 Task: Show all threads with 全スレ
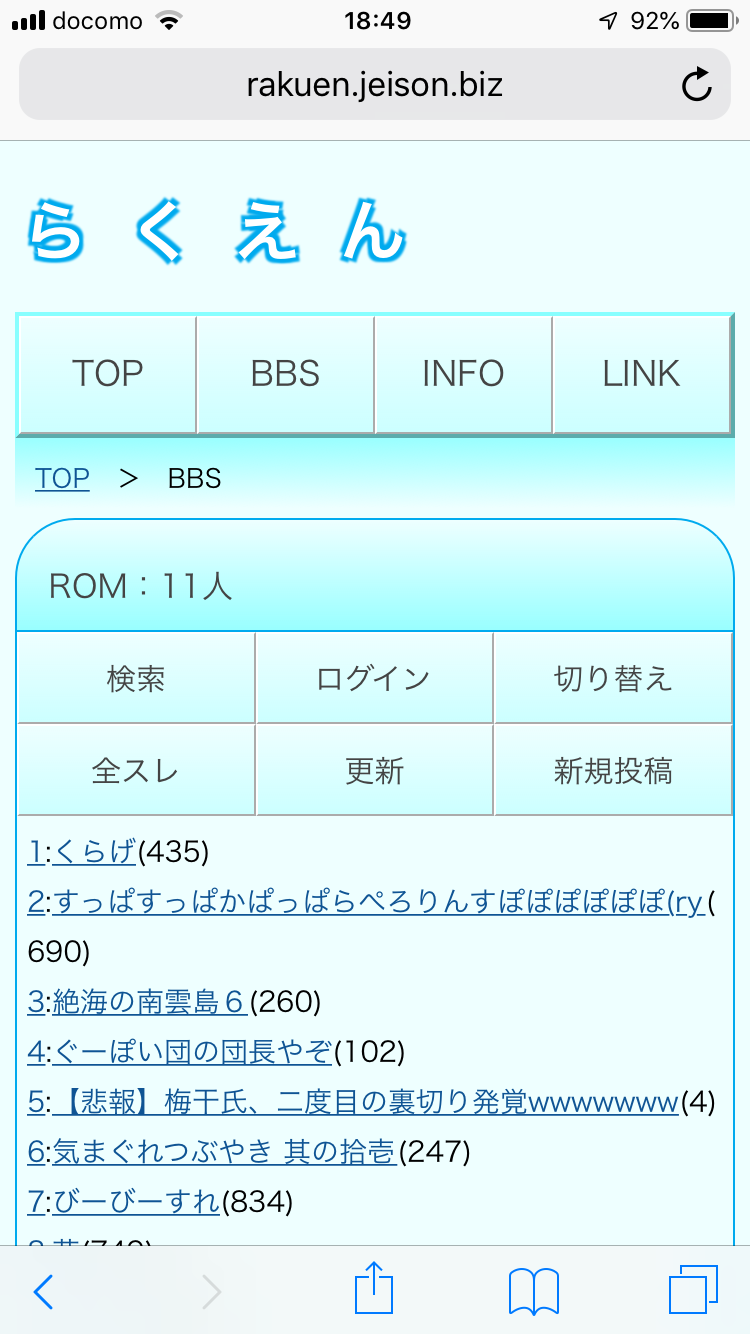(136, 771)
